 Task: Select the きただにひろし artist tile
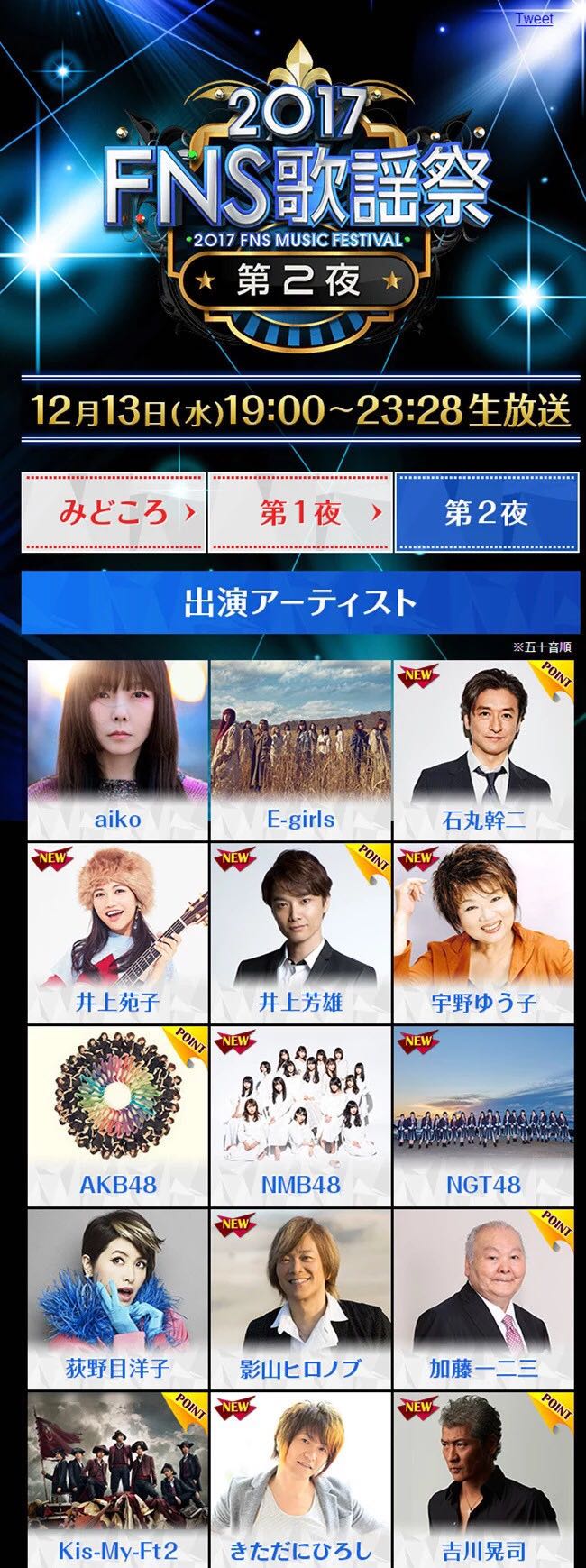pos(300,1480)
